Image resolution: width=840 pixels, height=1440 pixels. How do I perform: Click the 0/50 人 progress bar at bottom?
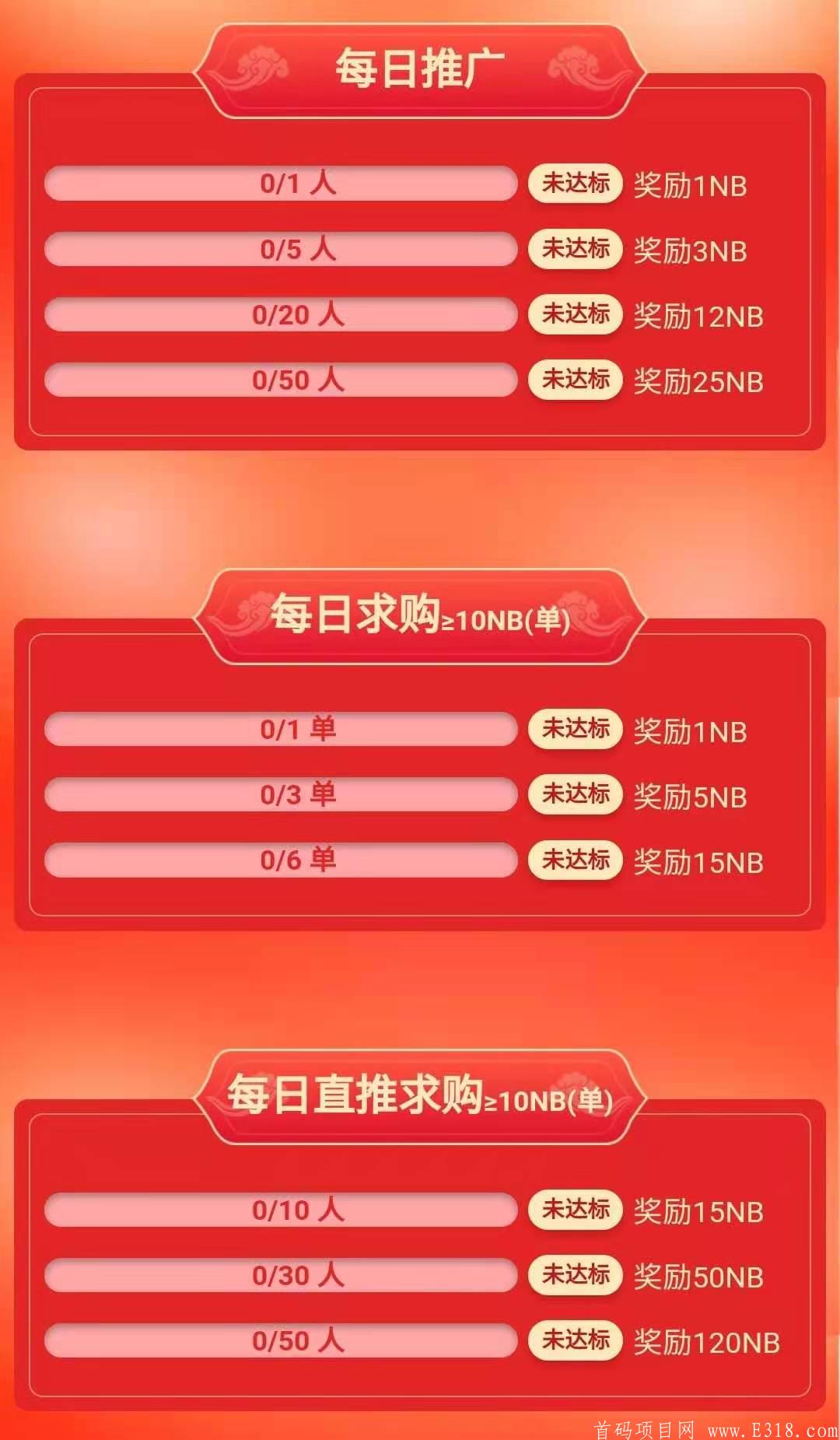coord(284,1342)
